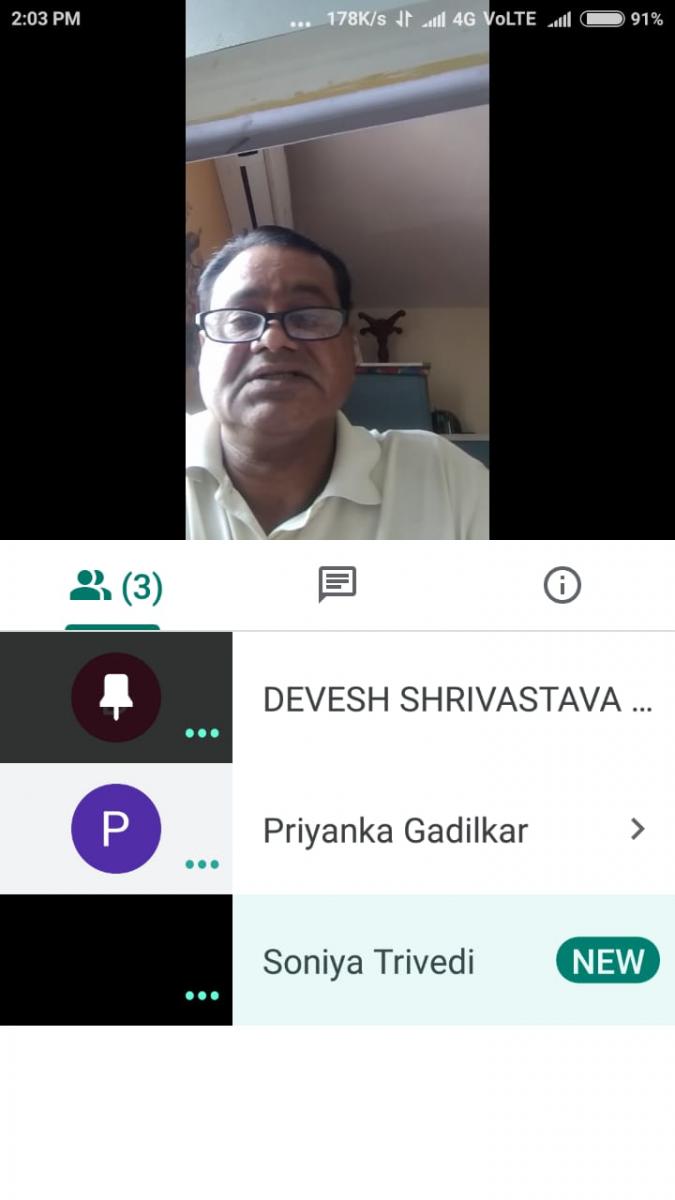675x1200 pixels.
Task: Expand the chevron beside Priyanka Gadilkar
Action: coord(637,829)
